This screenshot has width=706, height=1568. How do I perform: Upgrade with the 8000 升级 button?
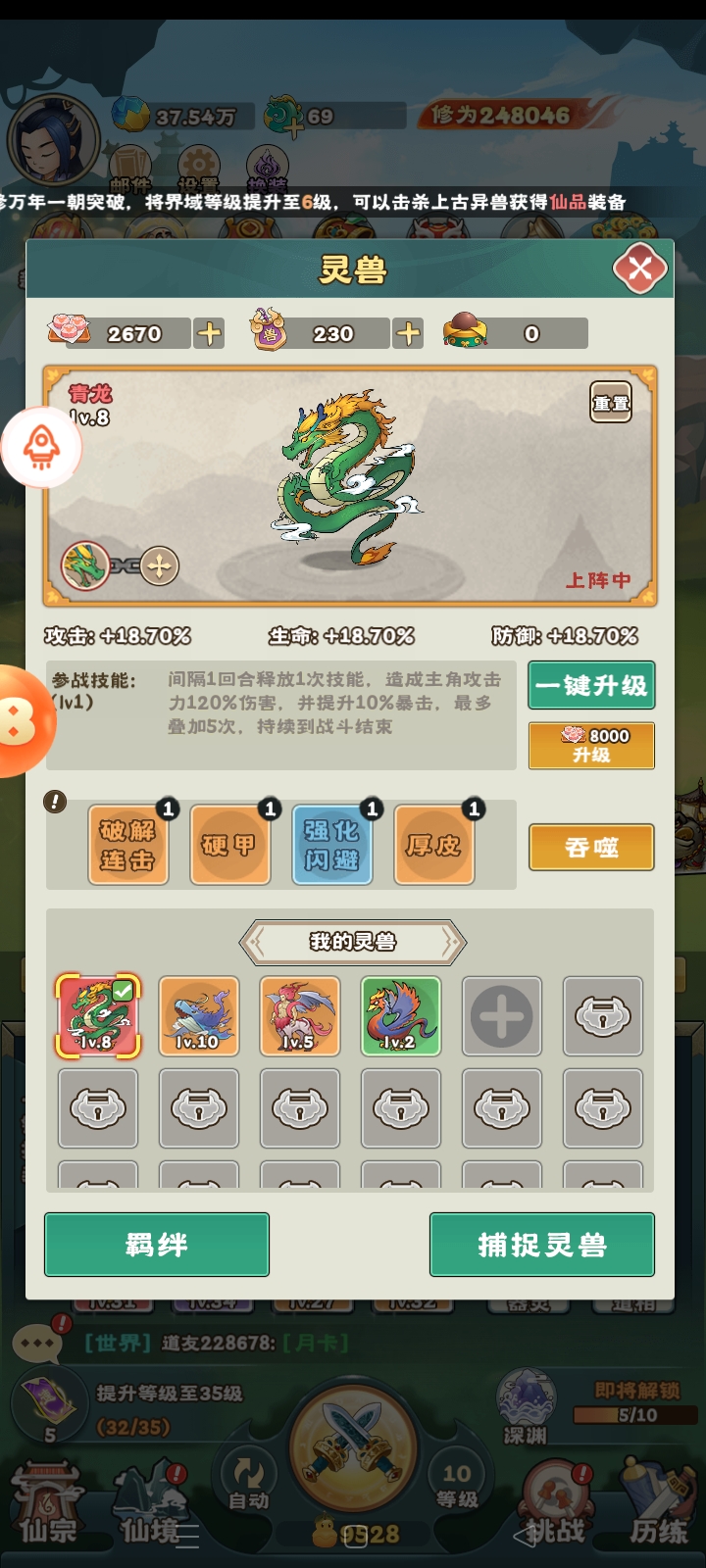point(591,745)
